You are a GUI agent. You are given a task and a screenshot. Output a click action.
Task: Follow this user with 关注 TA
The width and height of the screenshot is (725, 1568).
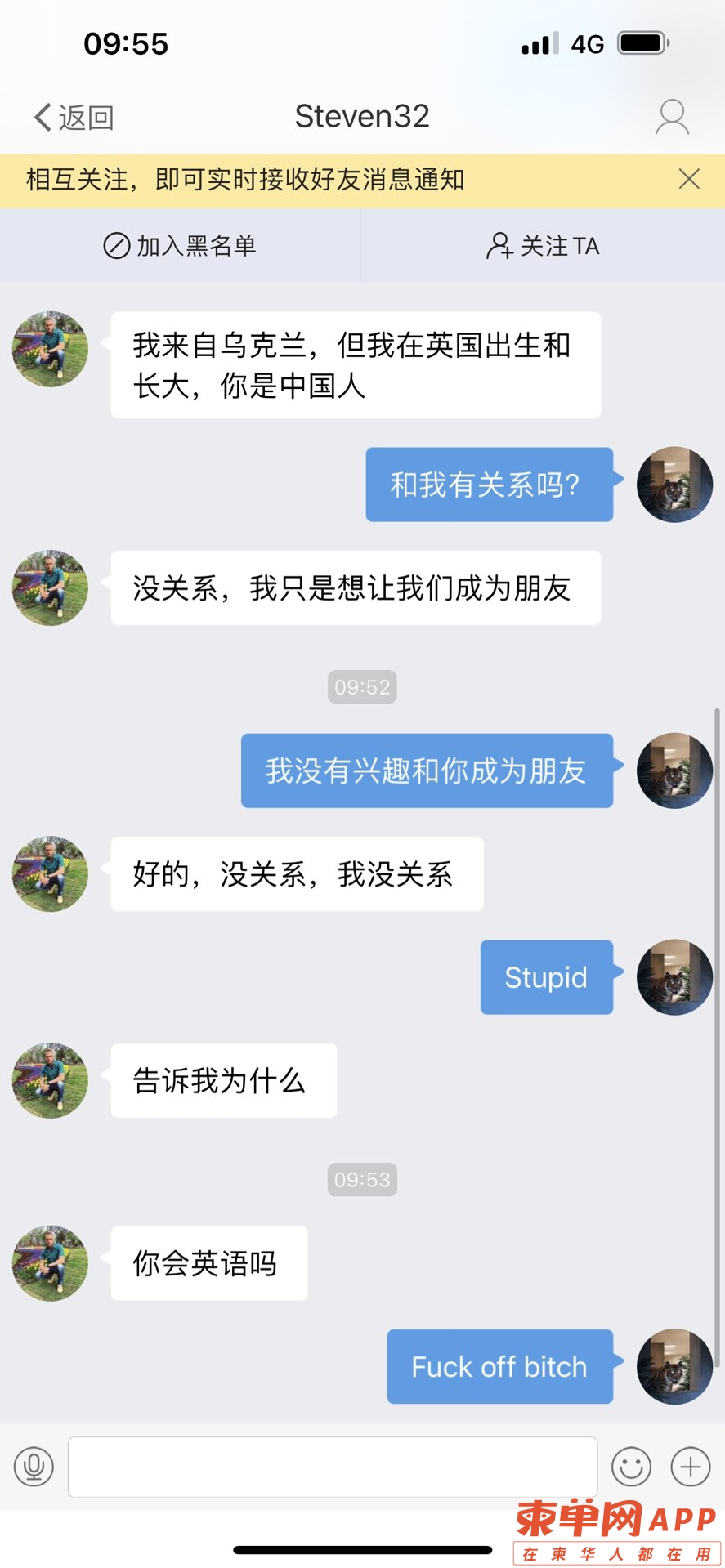pyautogui.click(x=543, y=246)
